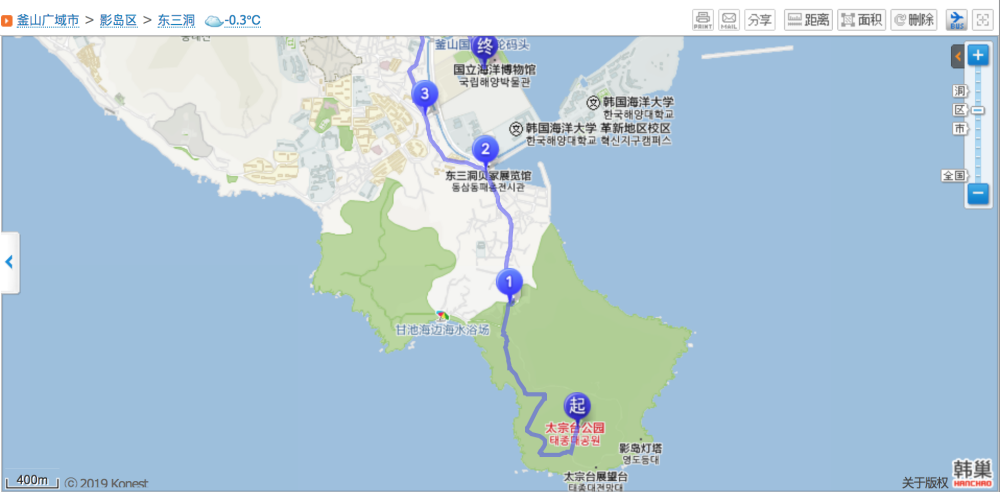Zoom out with the minus button
Viewport: 1000px width, 492px height.
click(978, 194)
